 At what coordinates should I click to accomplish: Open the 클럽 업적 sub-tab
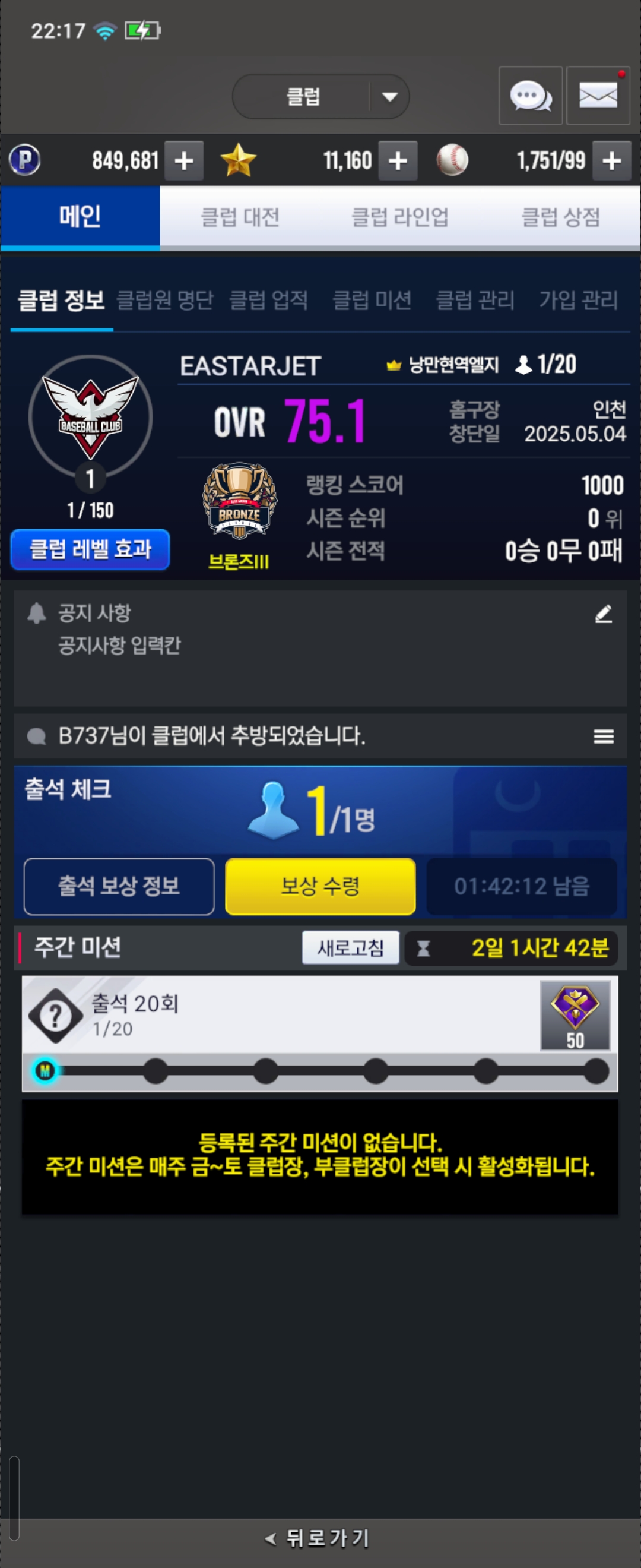pos(268,300)
